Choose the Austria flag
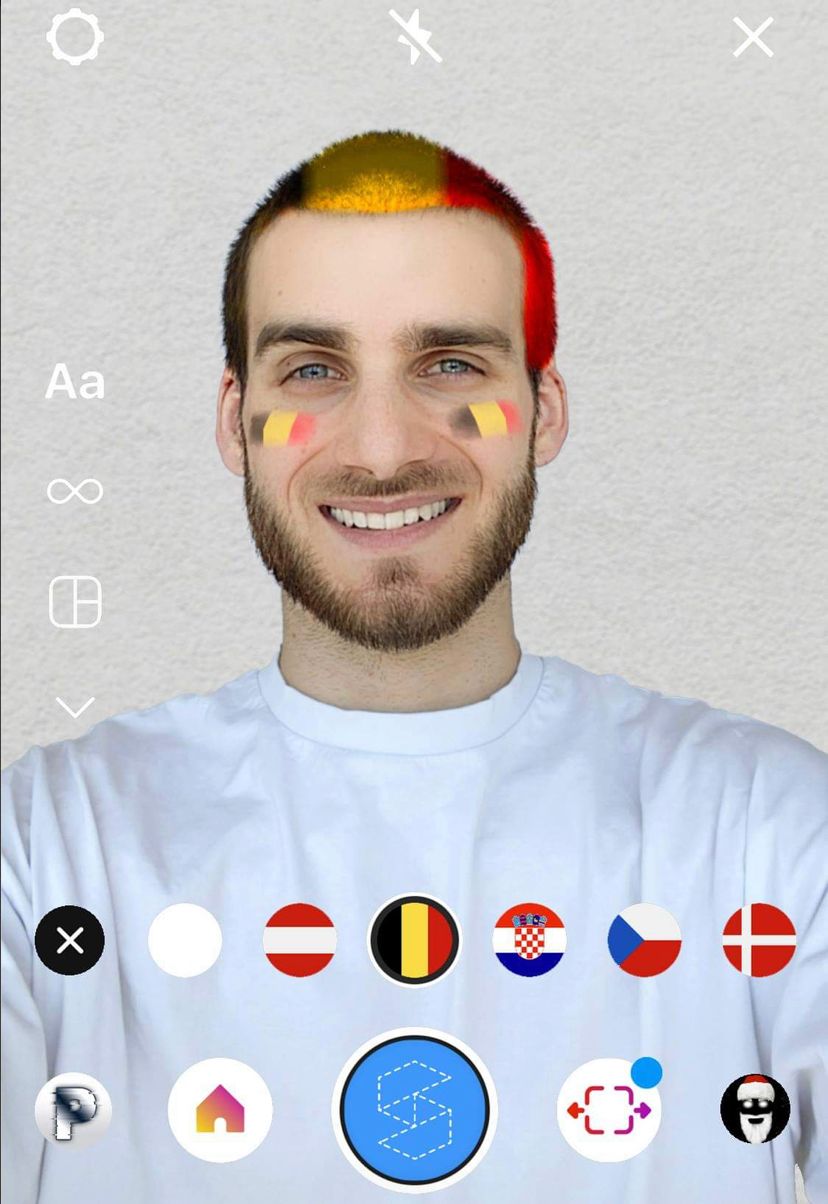The width and height of the screenshot is (828, 1204). click(x=300, y=940)
